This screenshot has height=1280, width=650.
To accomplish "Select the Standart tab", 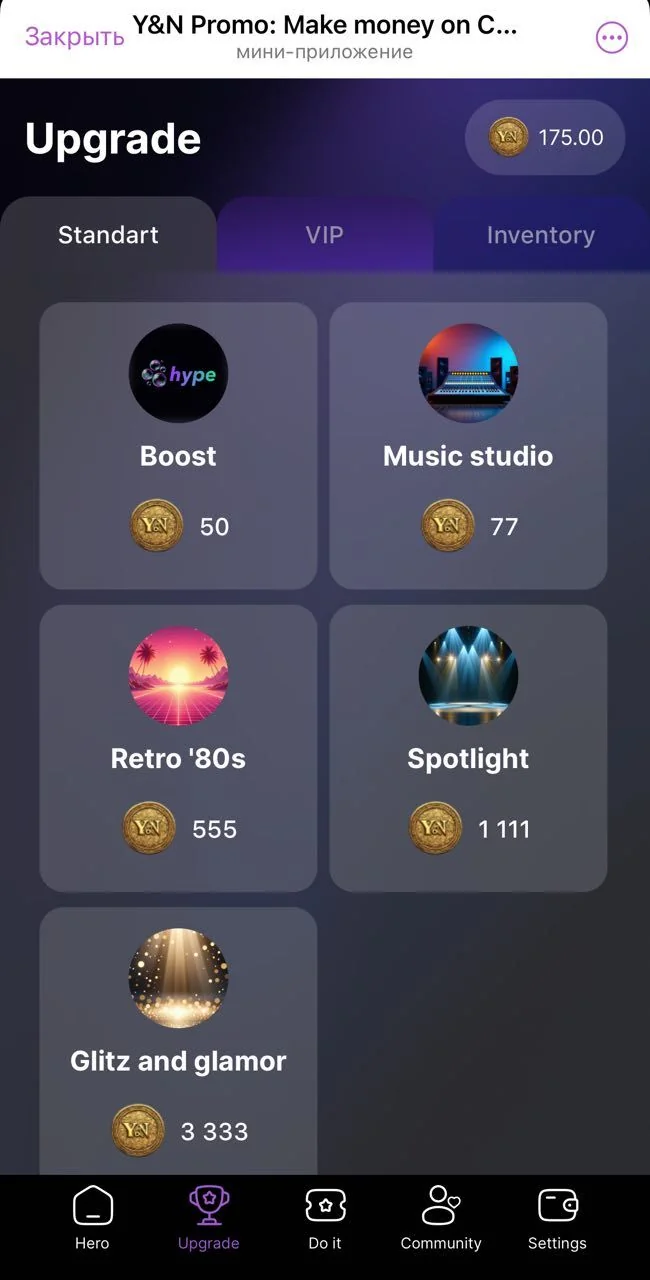I will 108,235.
